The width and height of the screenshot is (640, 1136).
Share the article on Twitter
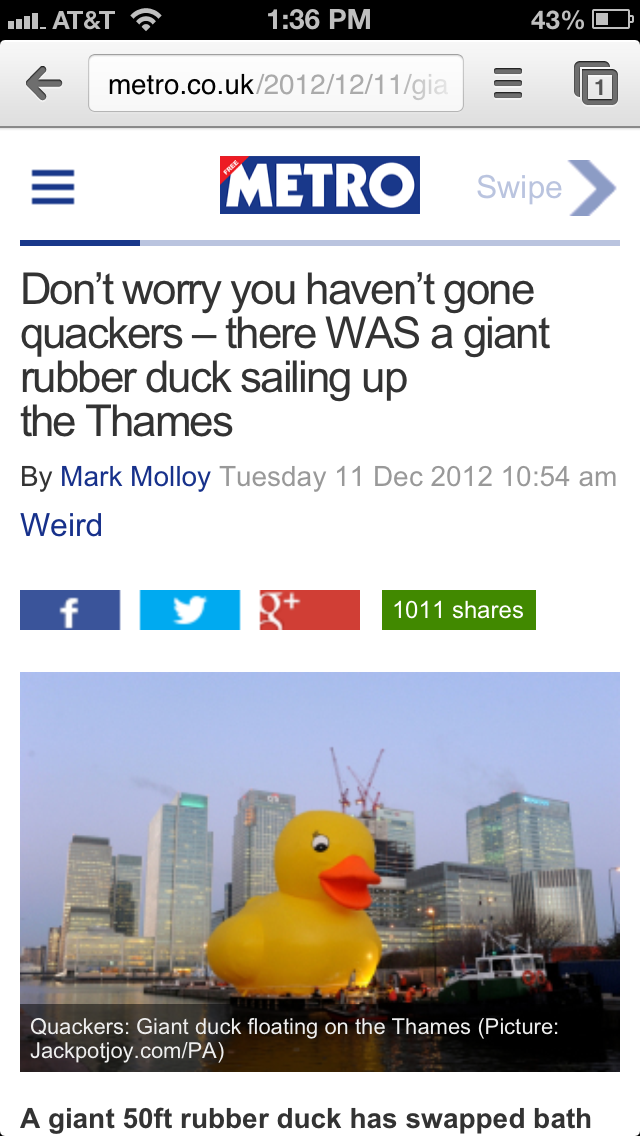(190, 610)
